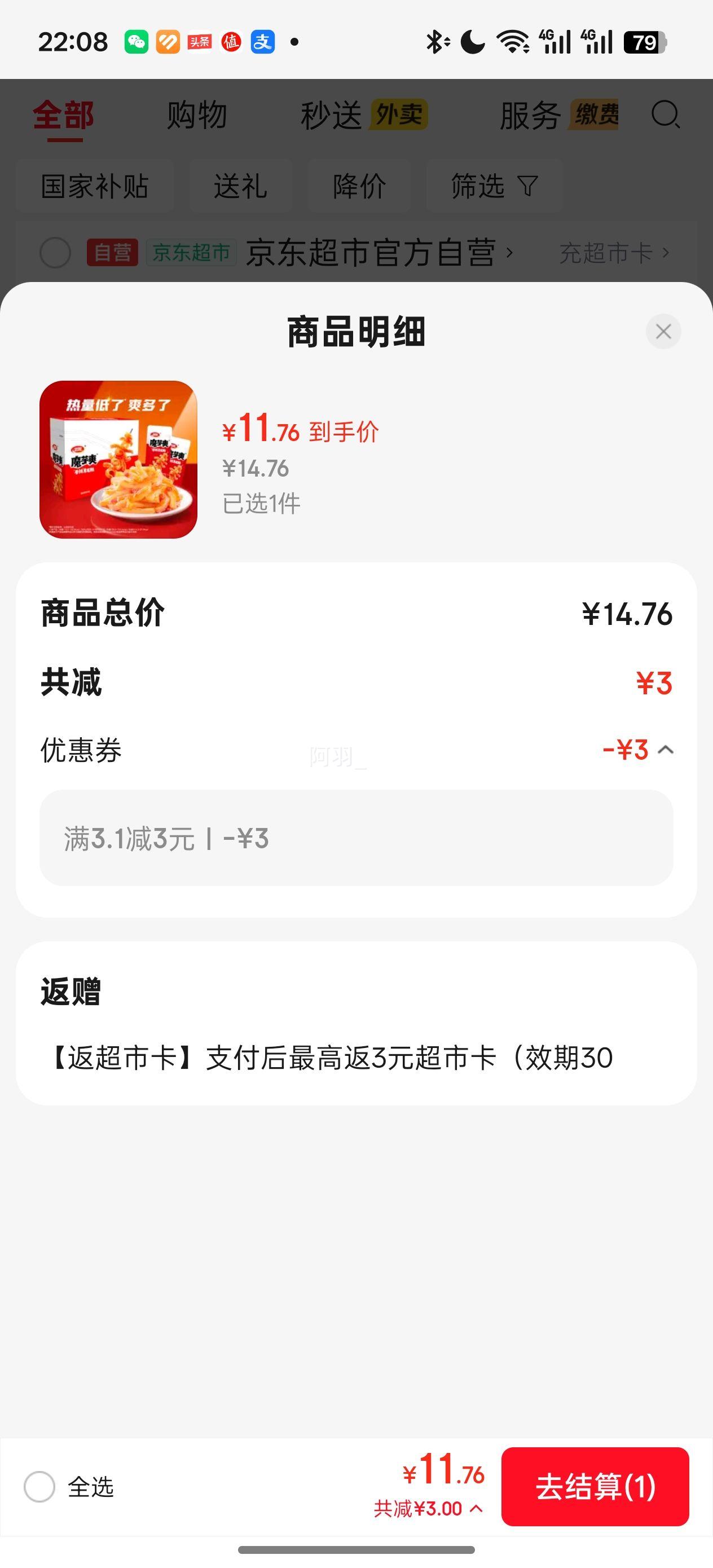This screenshot has width=713, height=1568.
Task: Switch to the 购物 tab
Action: click(195, 114)
